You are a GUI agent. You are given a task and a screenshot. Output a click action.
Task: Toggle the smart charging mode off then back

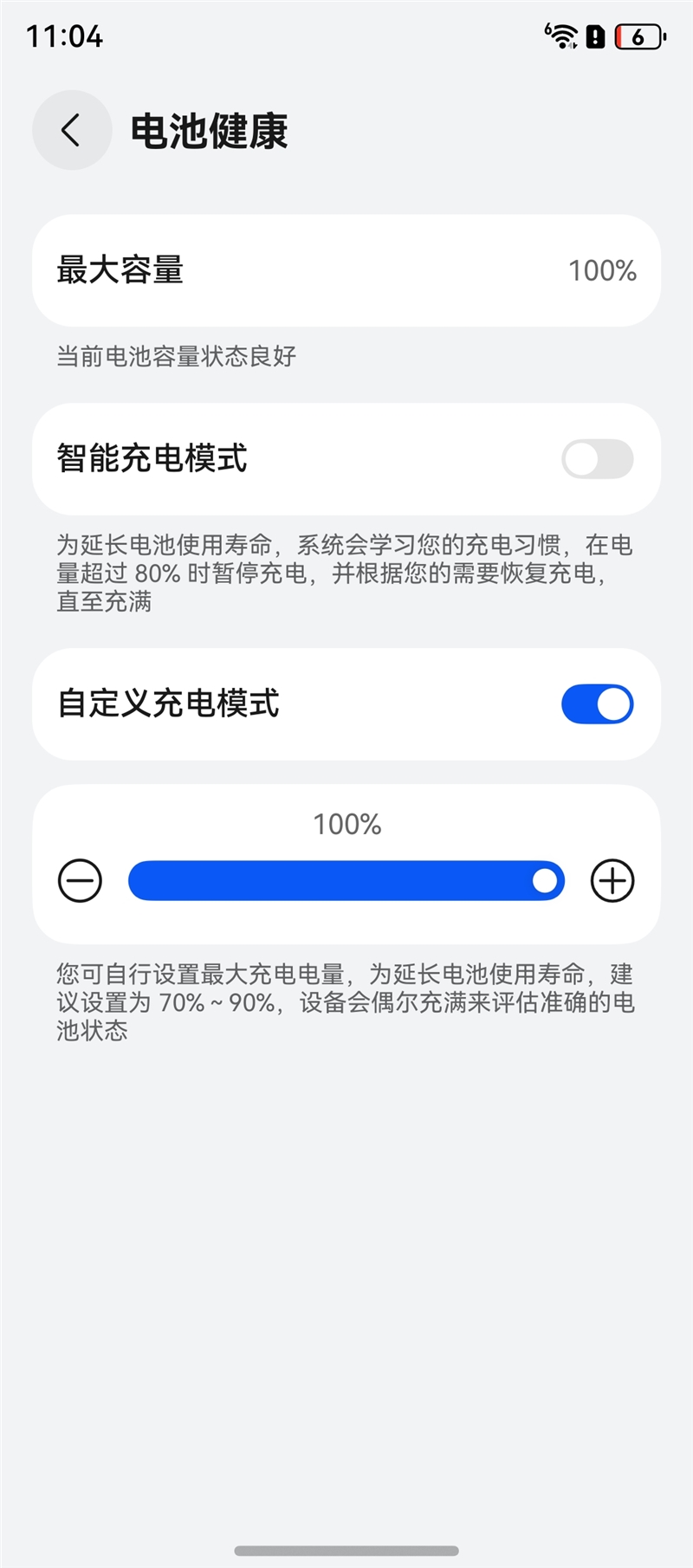point(597,459)
